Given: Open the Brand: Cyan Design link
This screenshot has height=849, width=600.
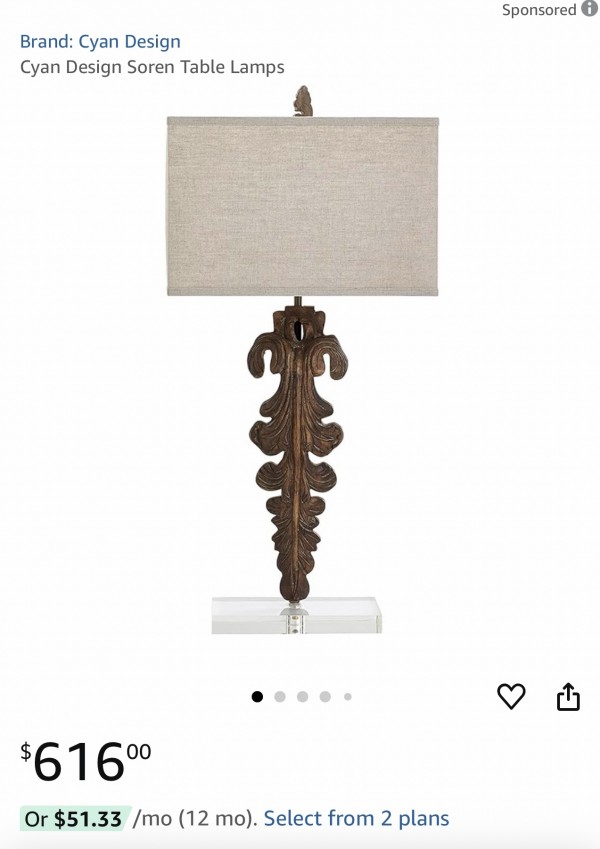Looking at the screenshot, I should click(100, 42).
